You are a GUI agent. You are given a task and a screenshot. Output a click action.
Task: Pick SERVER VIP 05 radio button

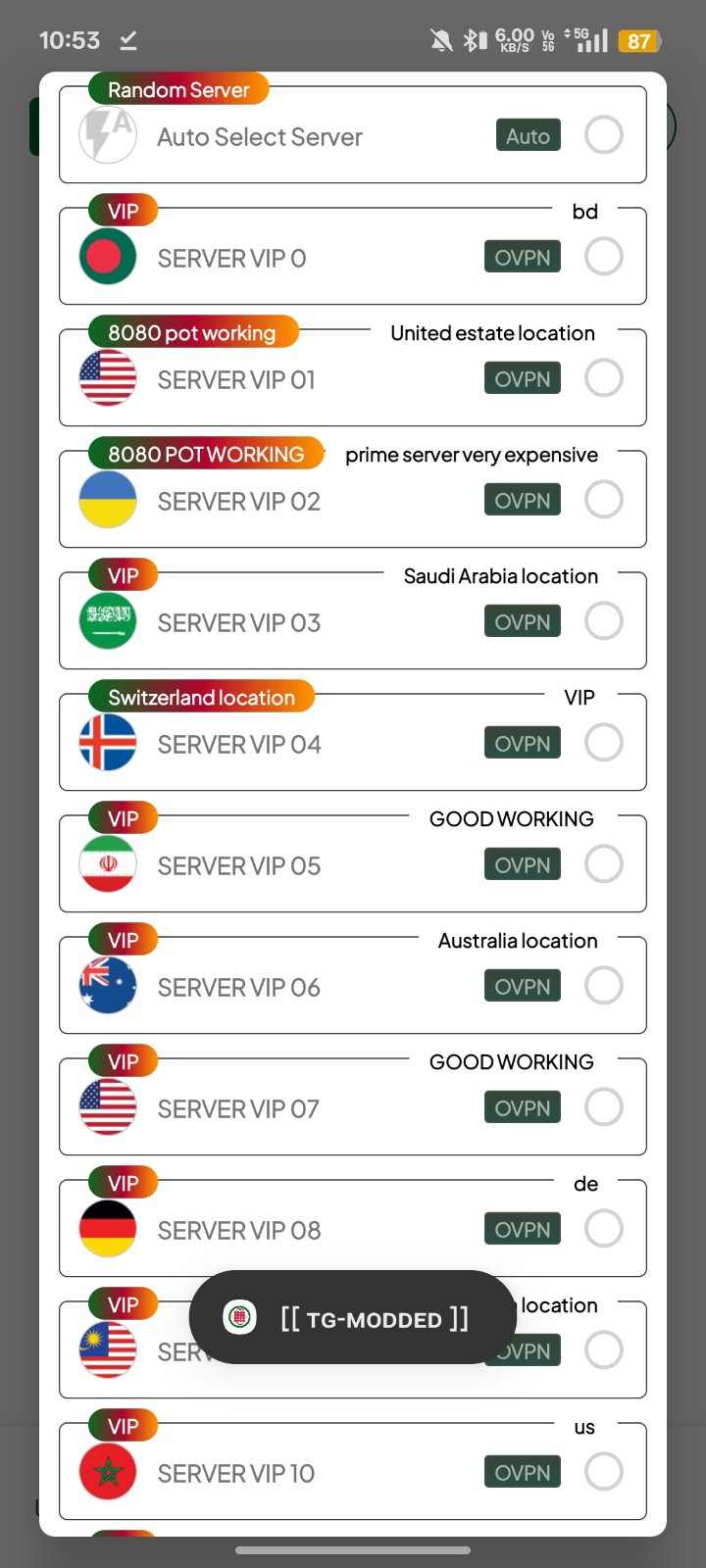click(x=603, y=864)
